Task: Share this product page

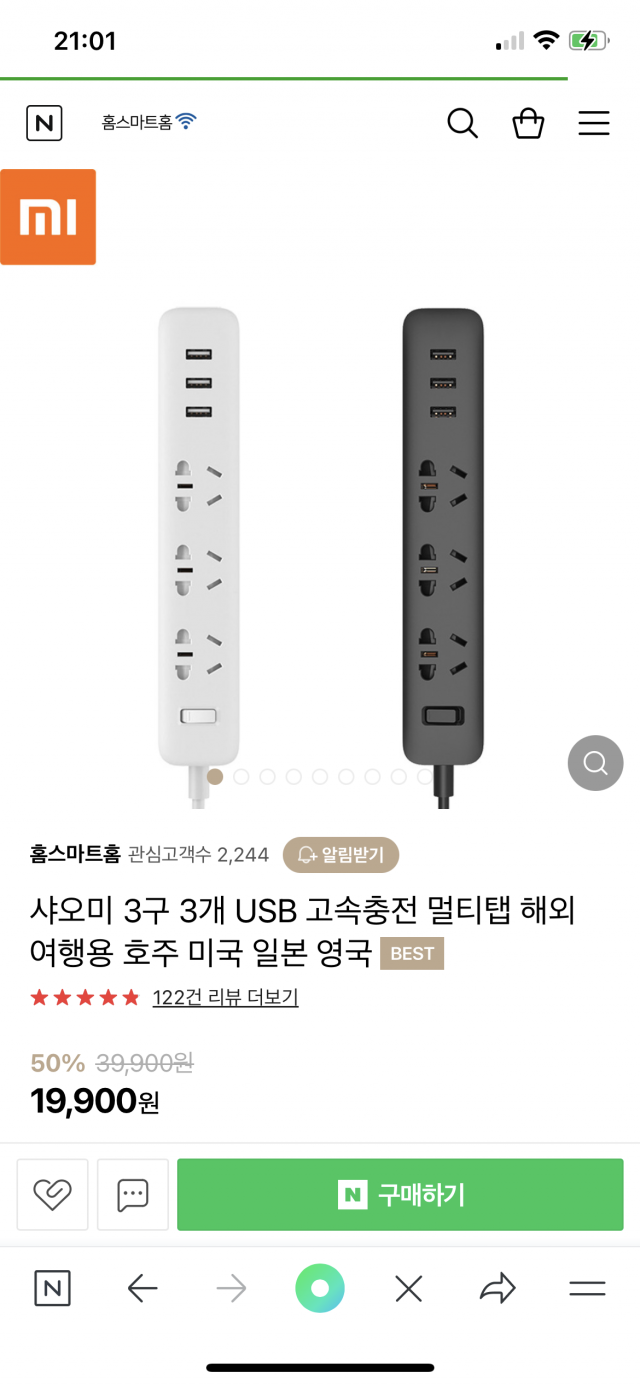Action: point(496,1288)
